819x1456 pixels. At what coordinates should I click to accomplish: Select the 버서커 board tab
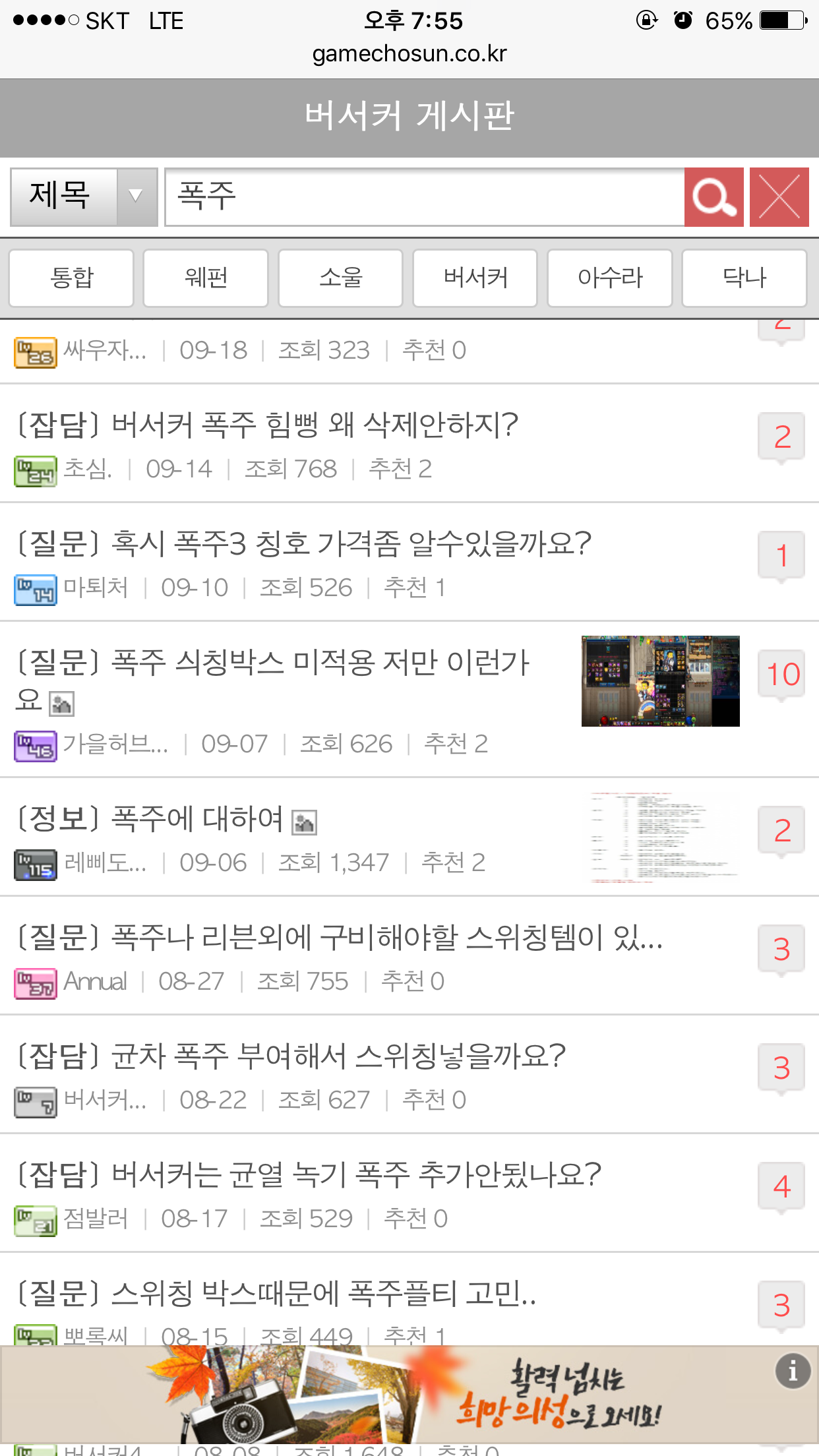[475, 278]
